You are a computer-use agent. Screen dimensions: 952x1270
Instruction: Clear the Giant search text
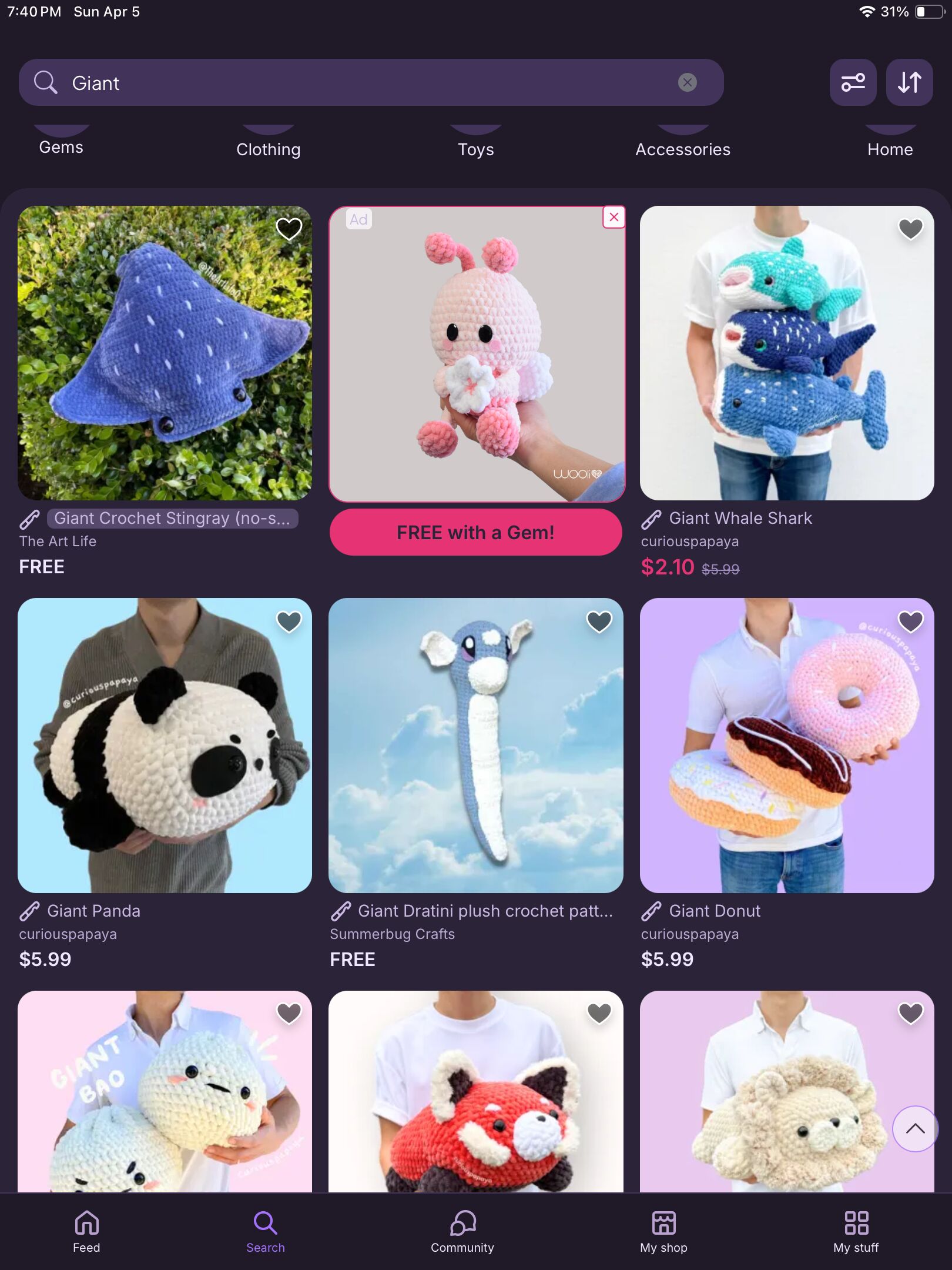[x=687, y=82]
